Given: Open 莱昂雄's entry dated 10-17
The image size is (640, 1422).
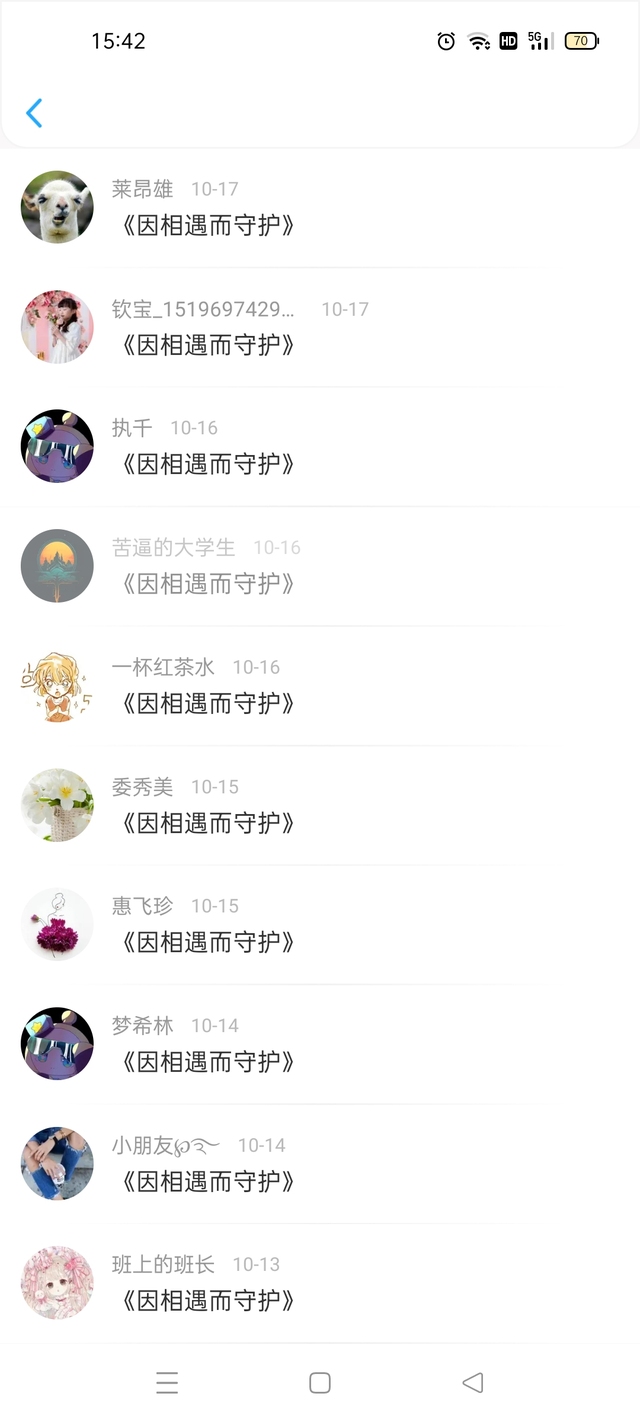Looking at the screenshot, I should pos(320,208).
